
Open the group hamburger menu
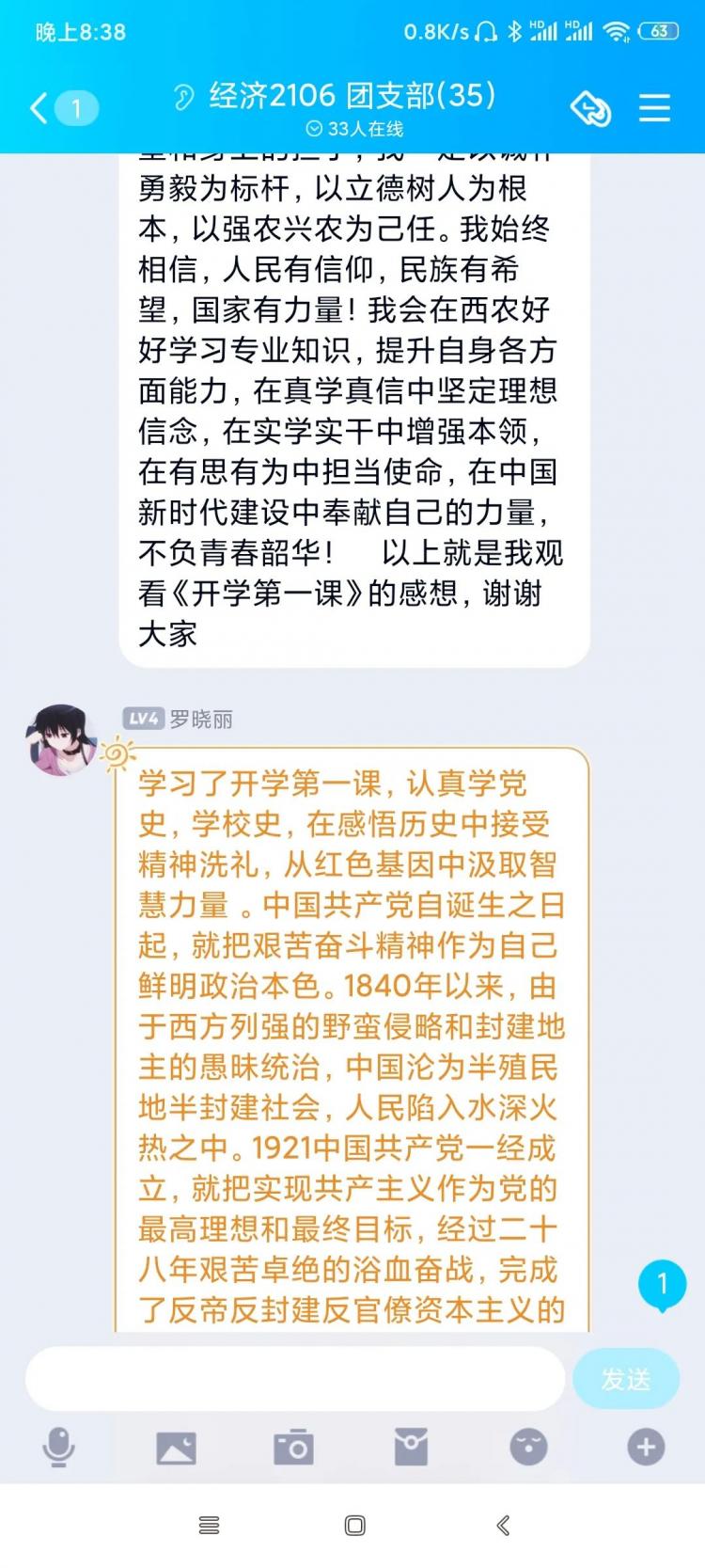[x=654, y=108]
